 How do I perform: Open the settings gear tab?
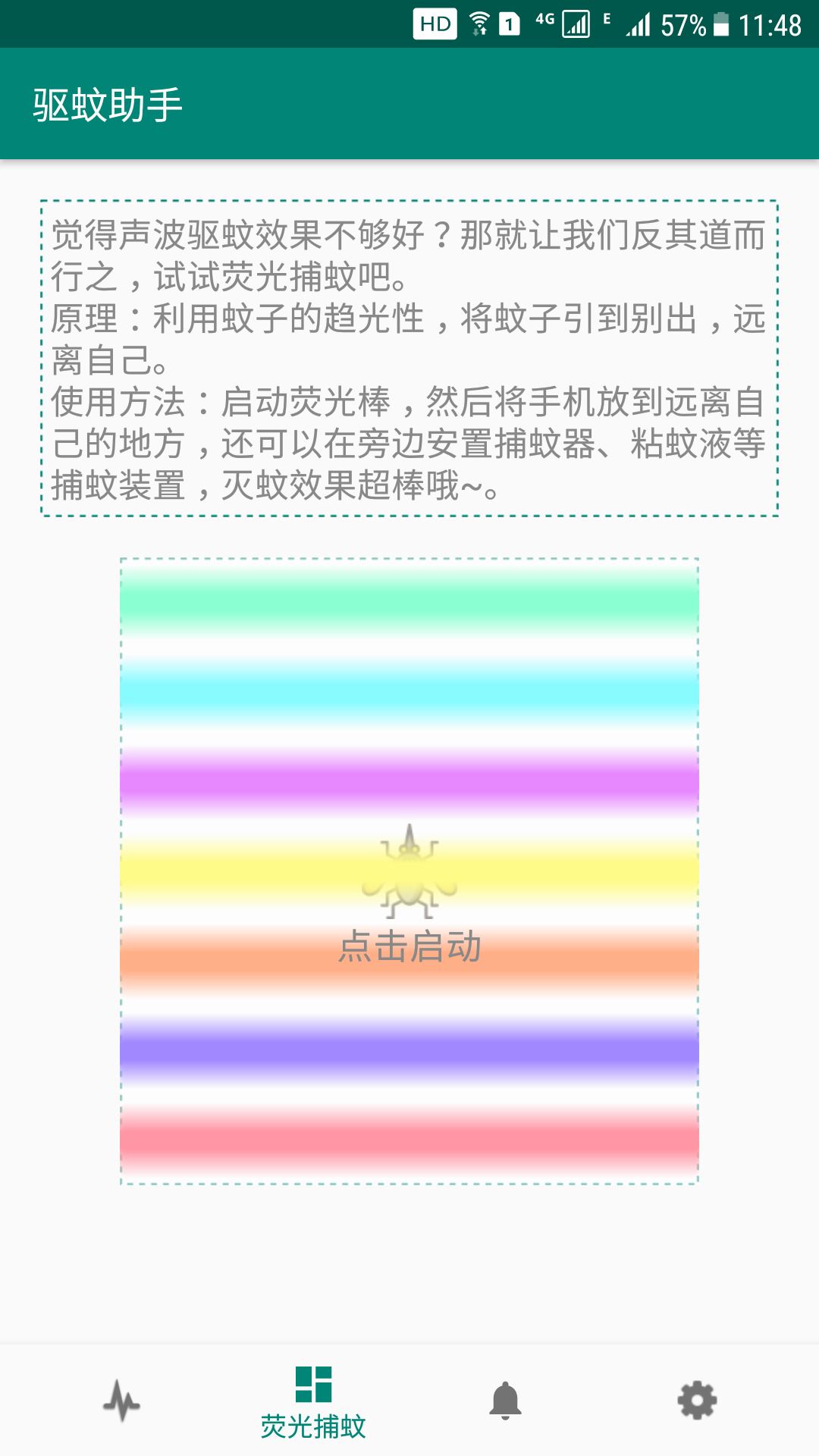pos(697,1400)
